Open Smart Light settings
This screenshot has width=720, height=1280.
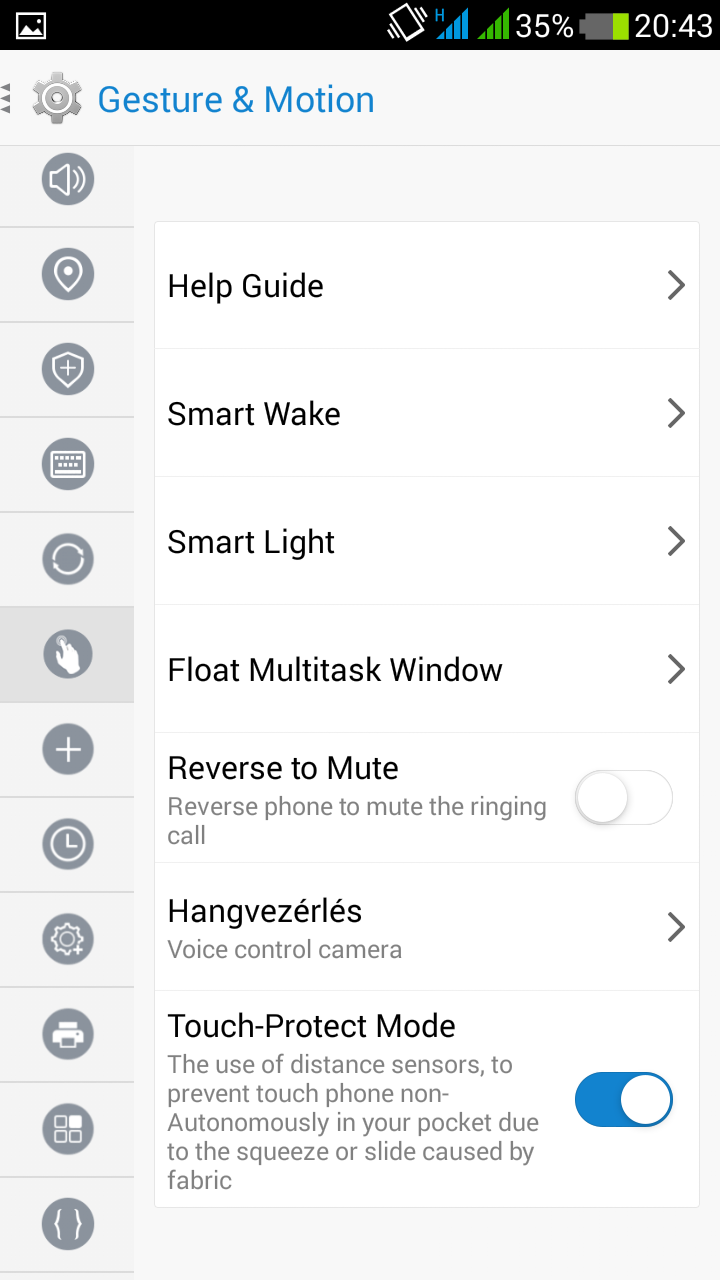click(x=427, y=541)
